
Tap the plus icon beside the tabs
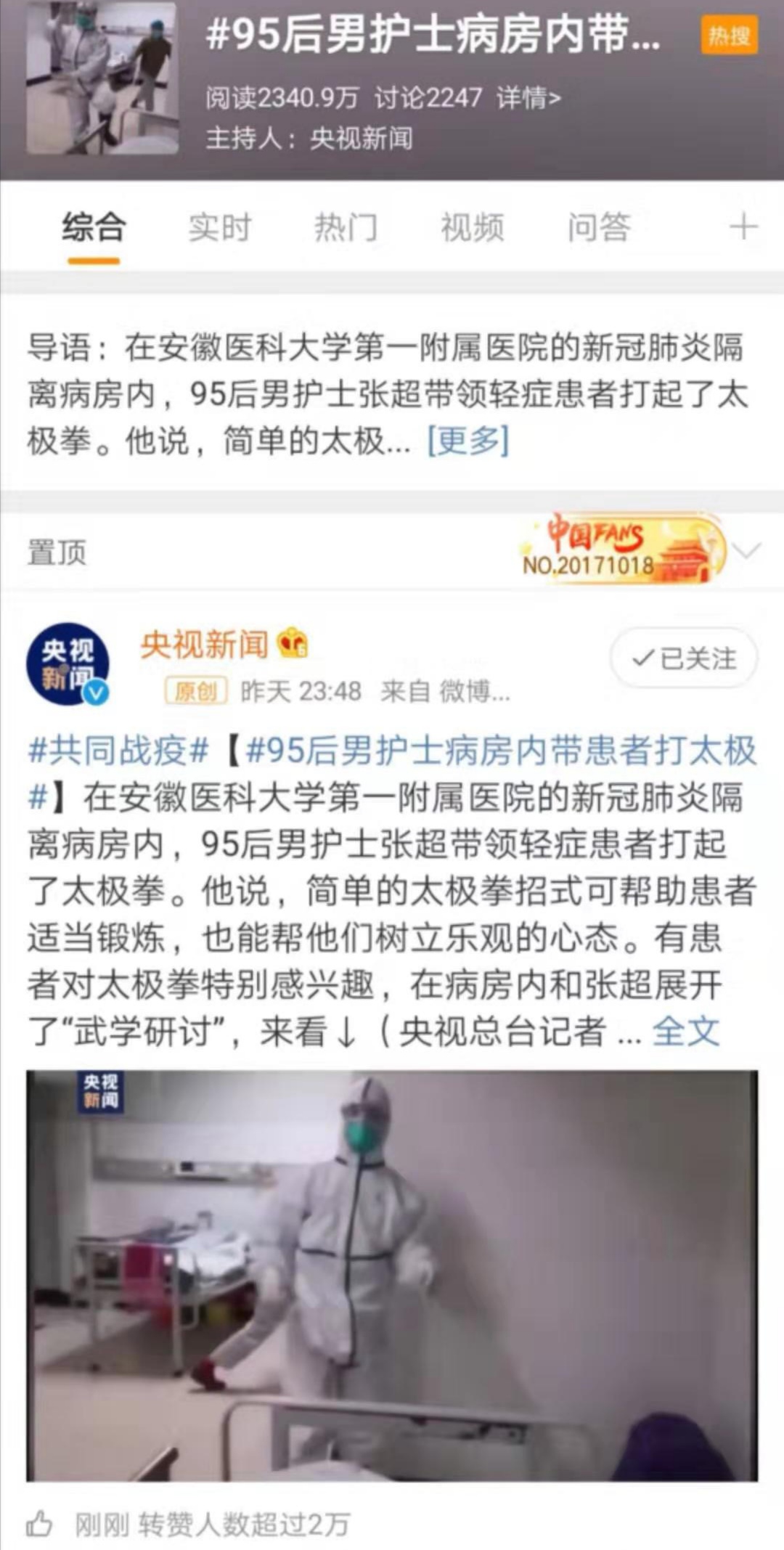[743, 228]
